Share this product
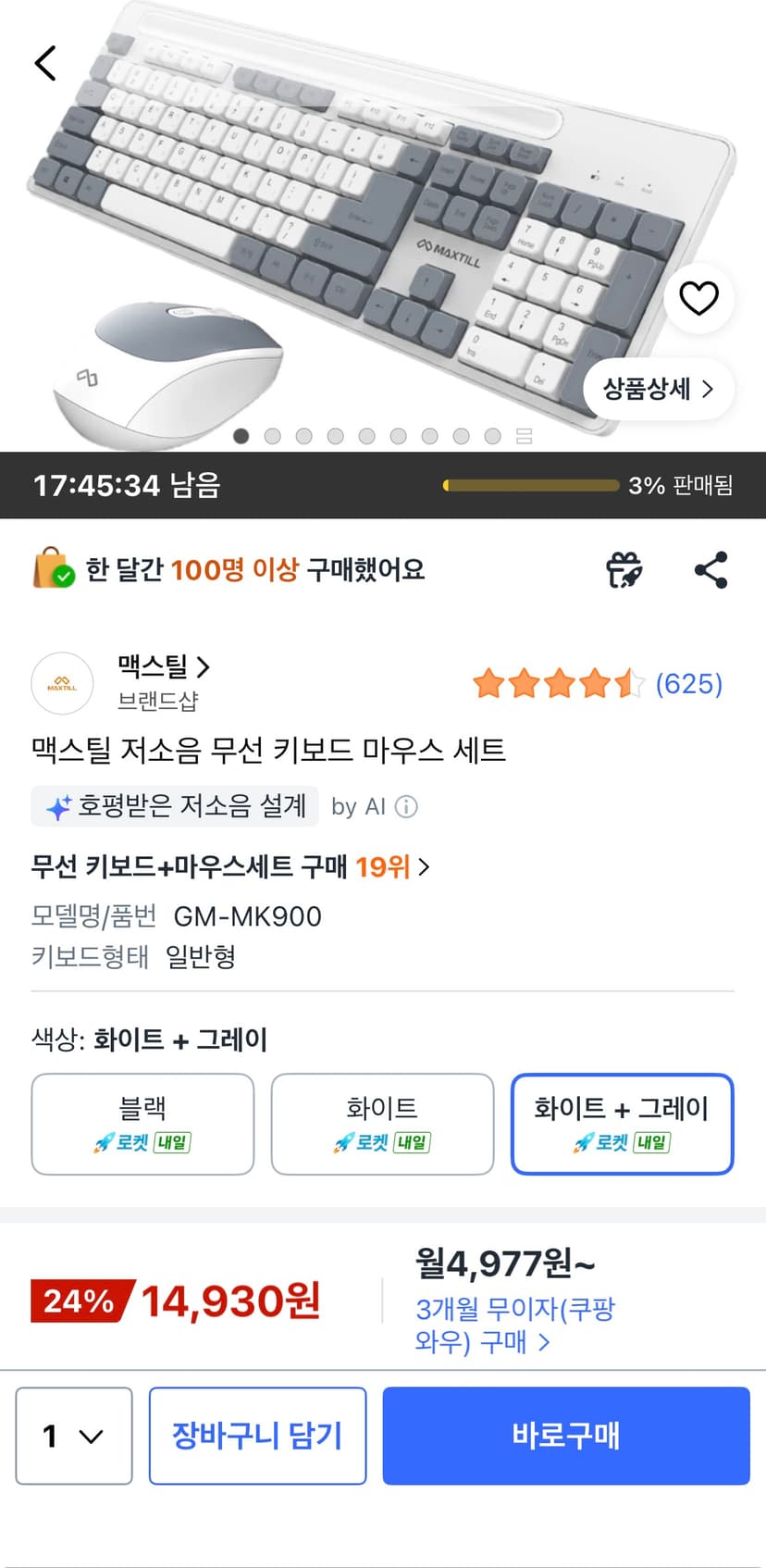The width and height of the screenshot is (766, 1568). click(710, 569)
